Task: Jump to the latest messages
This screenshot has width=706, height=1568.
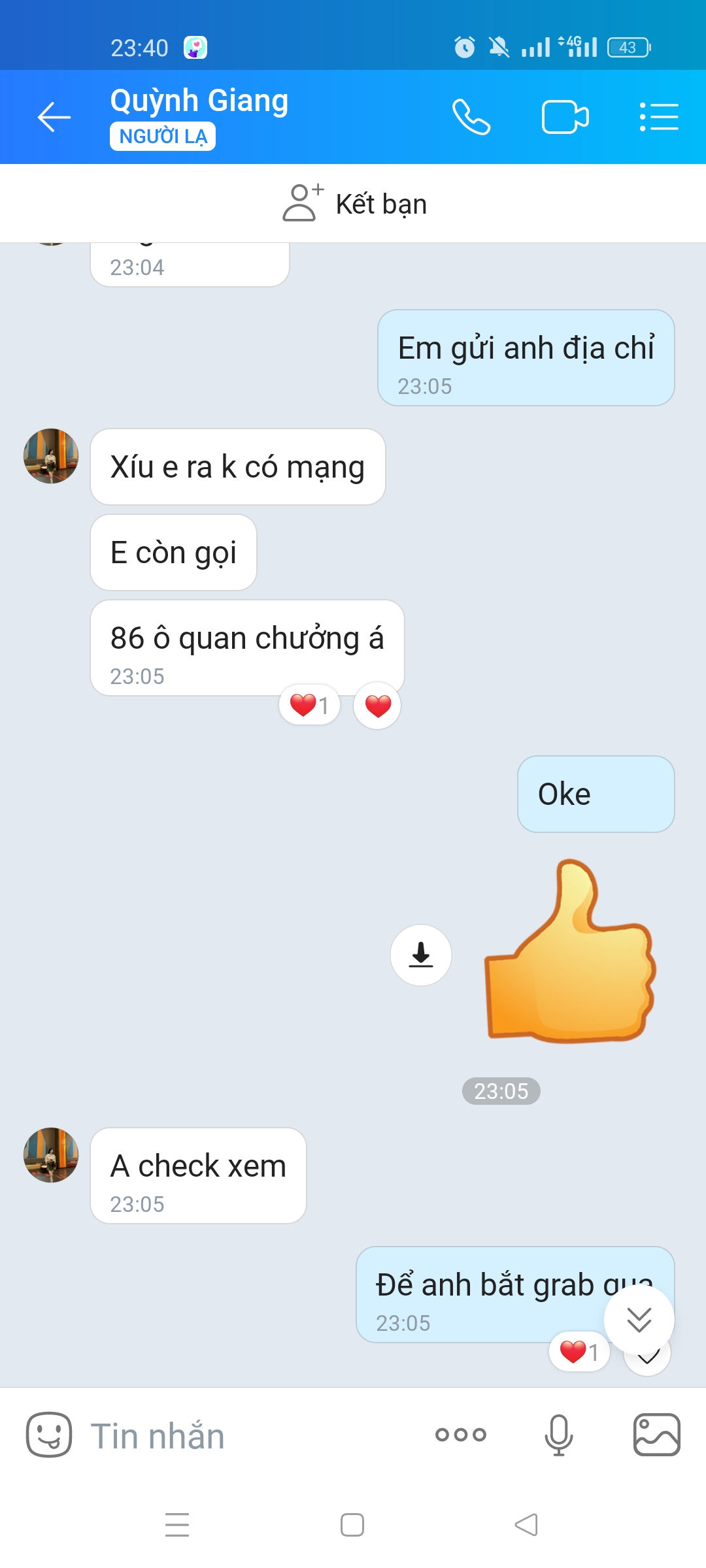Action: (x=639, y=1320)
